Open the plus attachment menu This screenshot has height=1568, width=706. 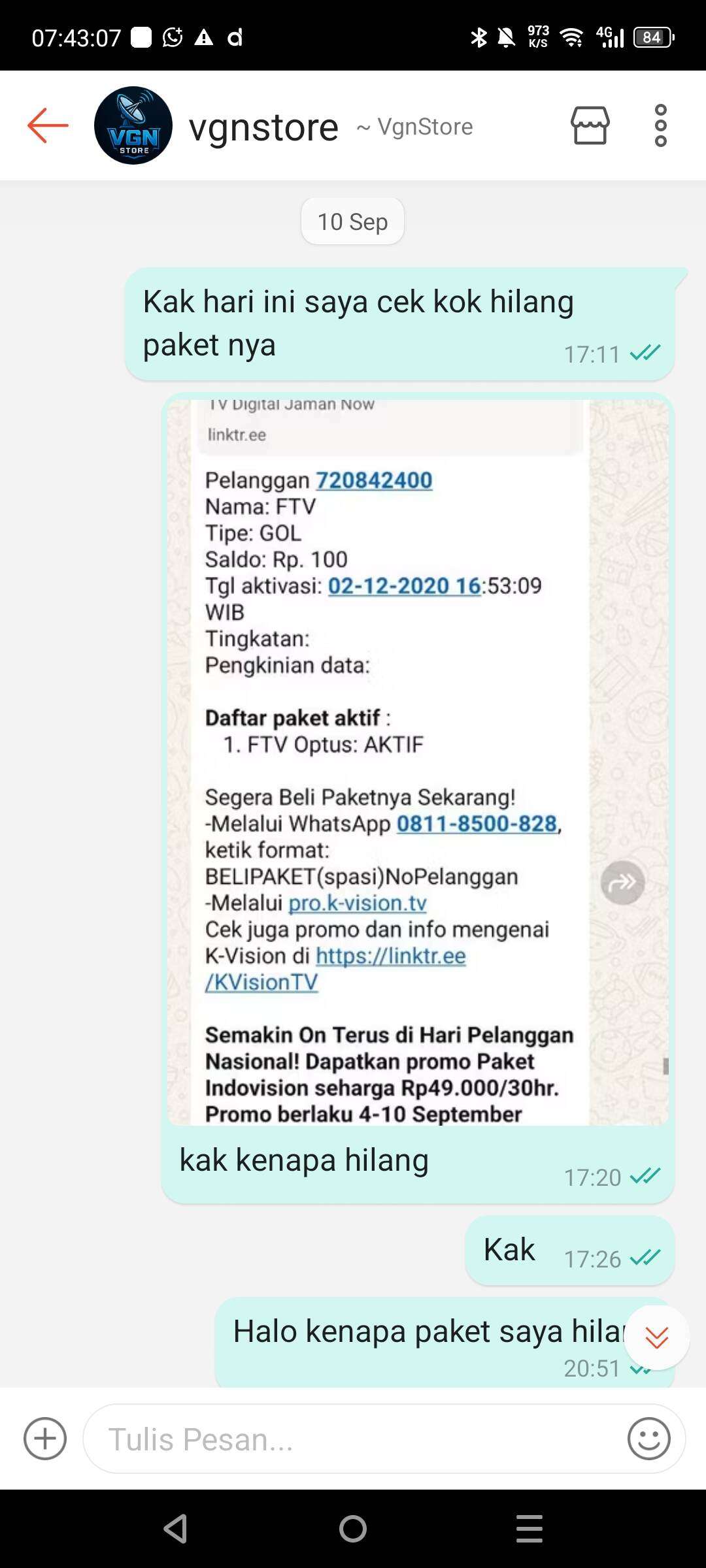click(45, 1439)
